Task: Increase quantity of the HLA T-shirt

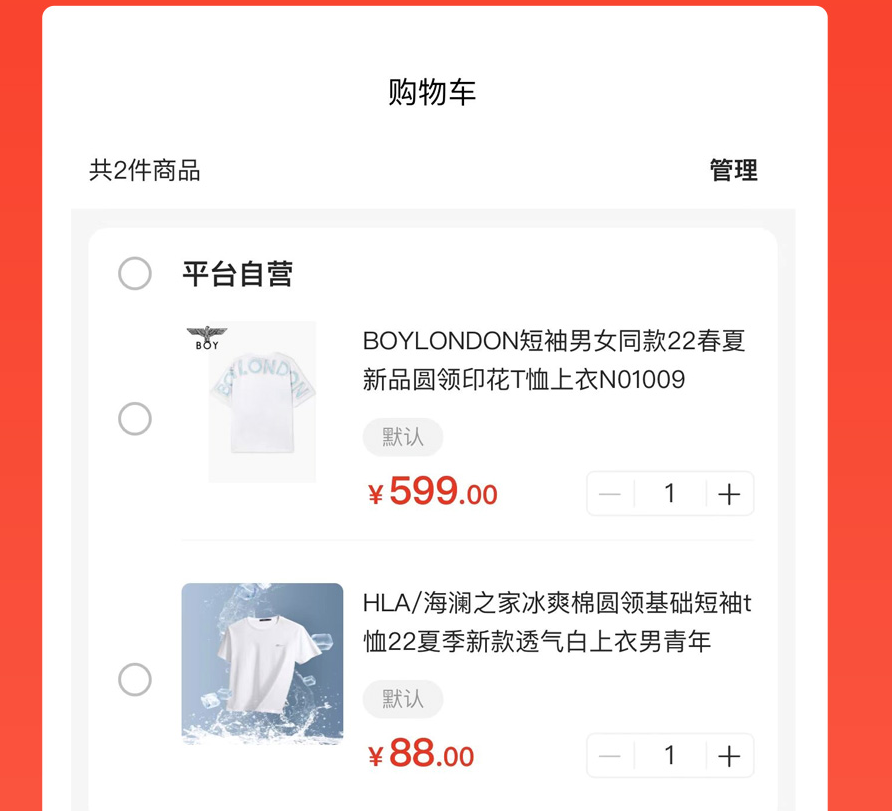Action: click(730, 756)
